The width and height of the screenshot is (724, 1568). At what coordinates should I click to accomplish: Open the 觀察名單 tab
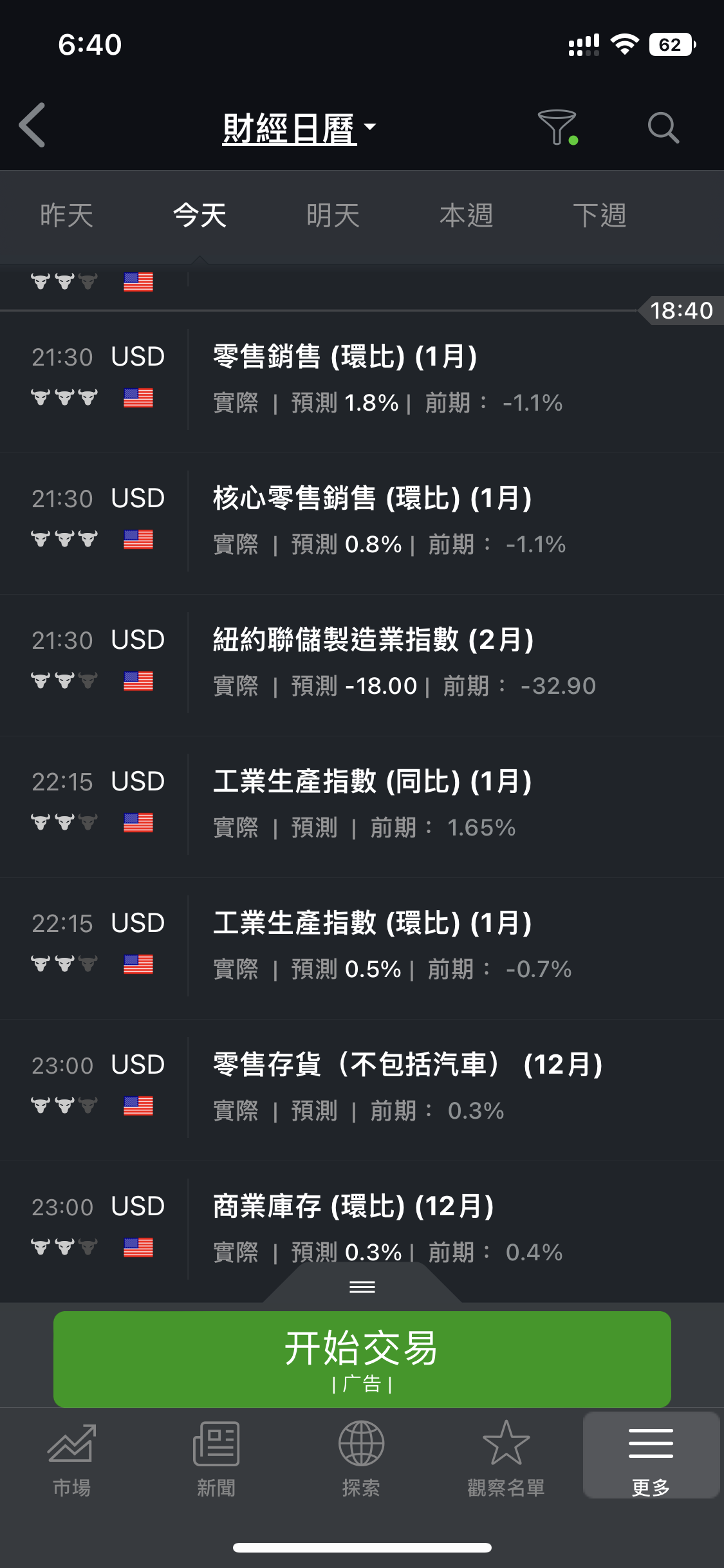coord(506,1459)
